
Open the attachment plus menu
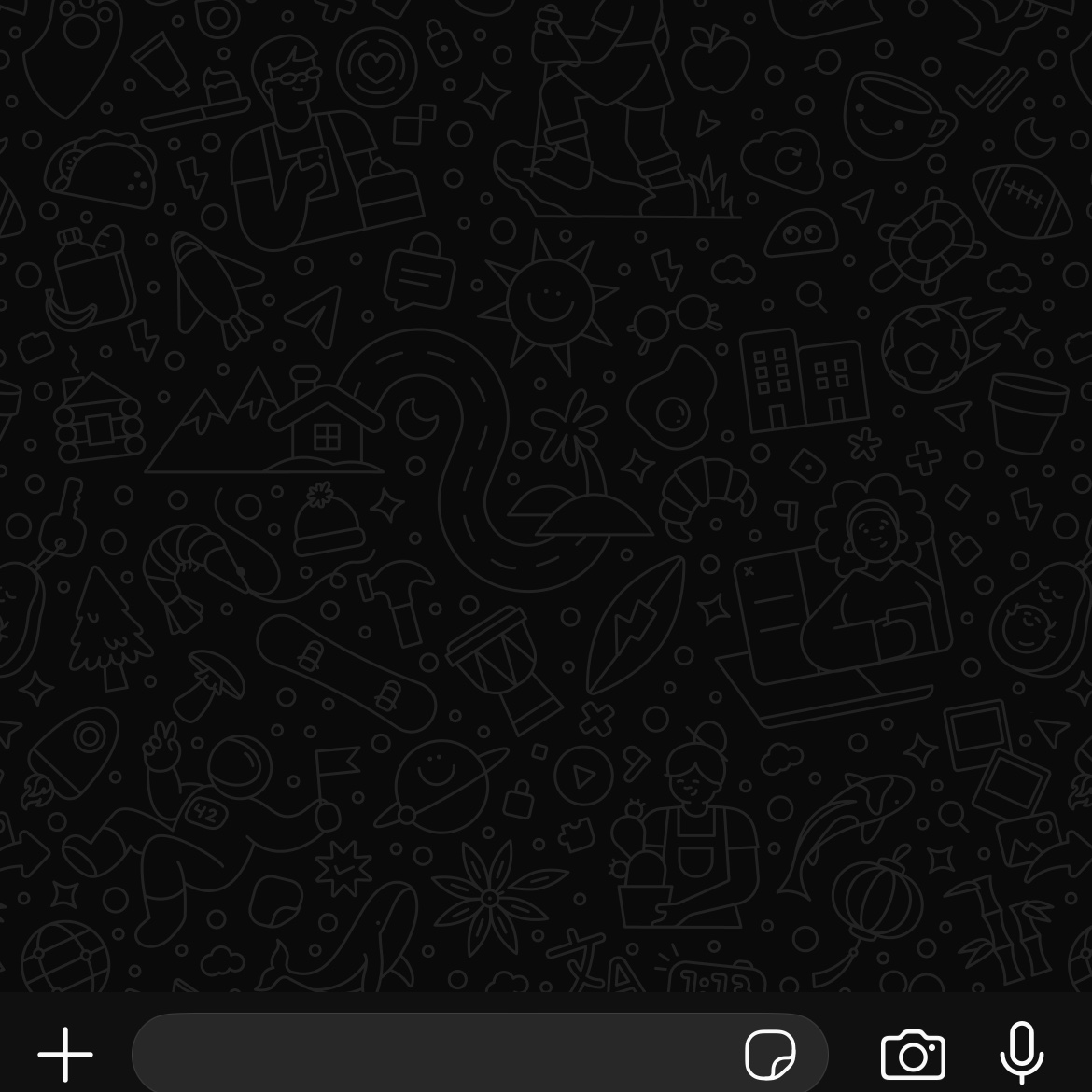coord(65,1055)
